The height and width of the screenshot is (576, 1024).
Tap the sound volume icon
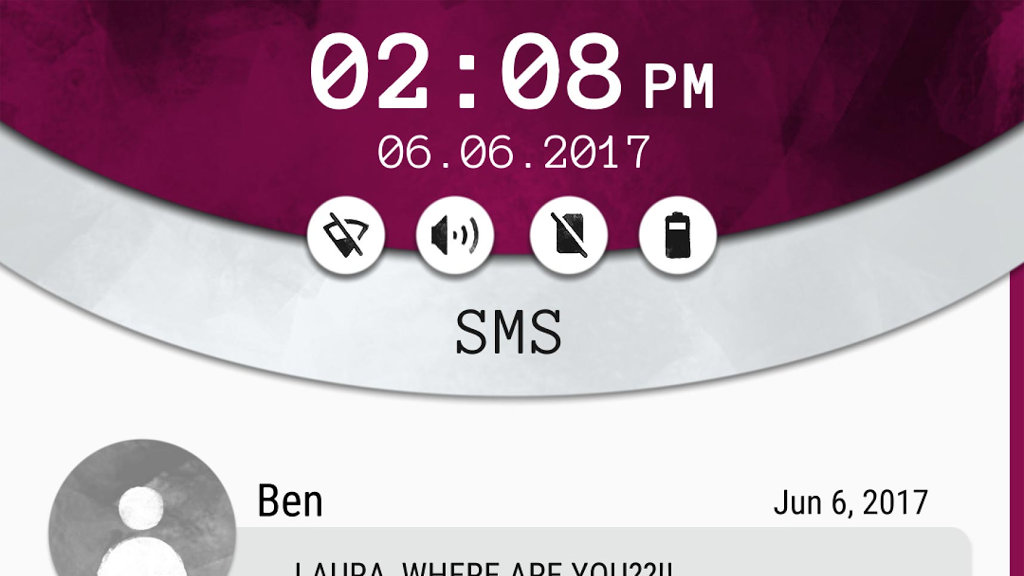pos(455,236)
